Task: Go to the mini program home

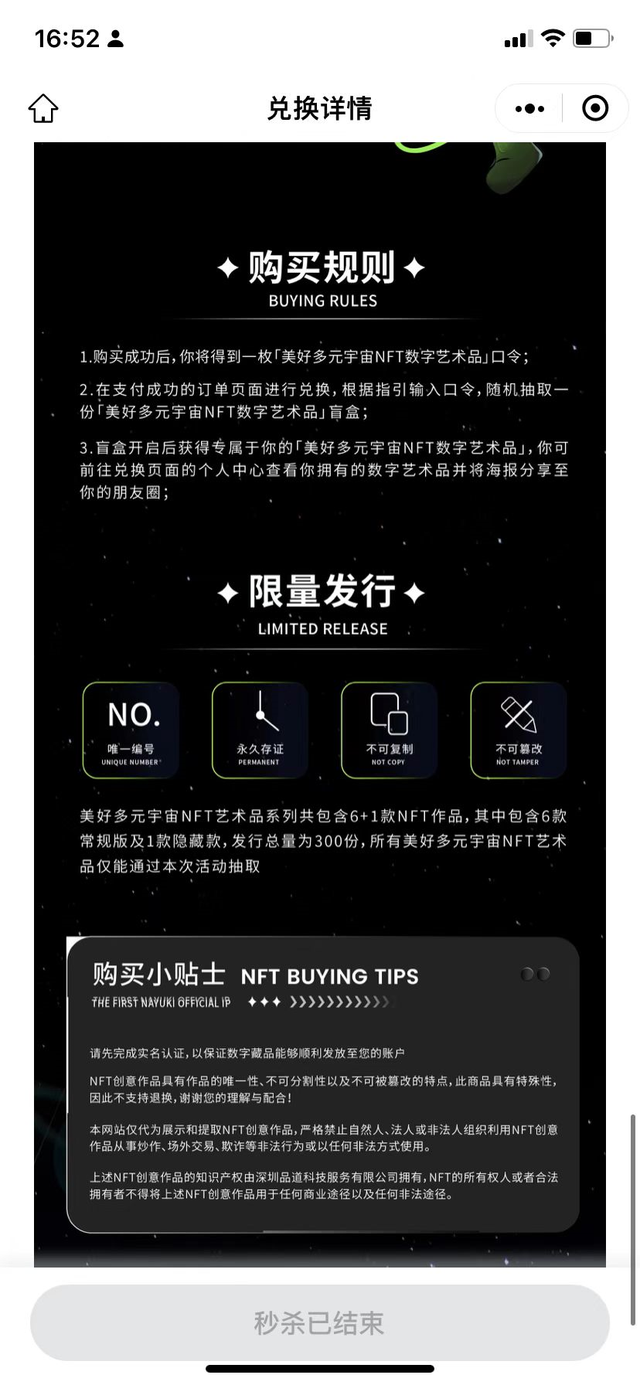Action: [43, 108]
